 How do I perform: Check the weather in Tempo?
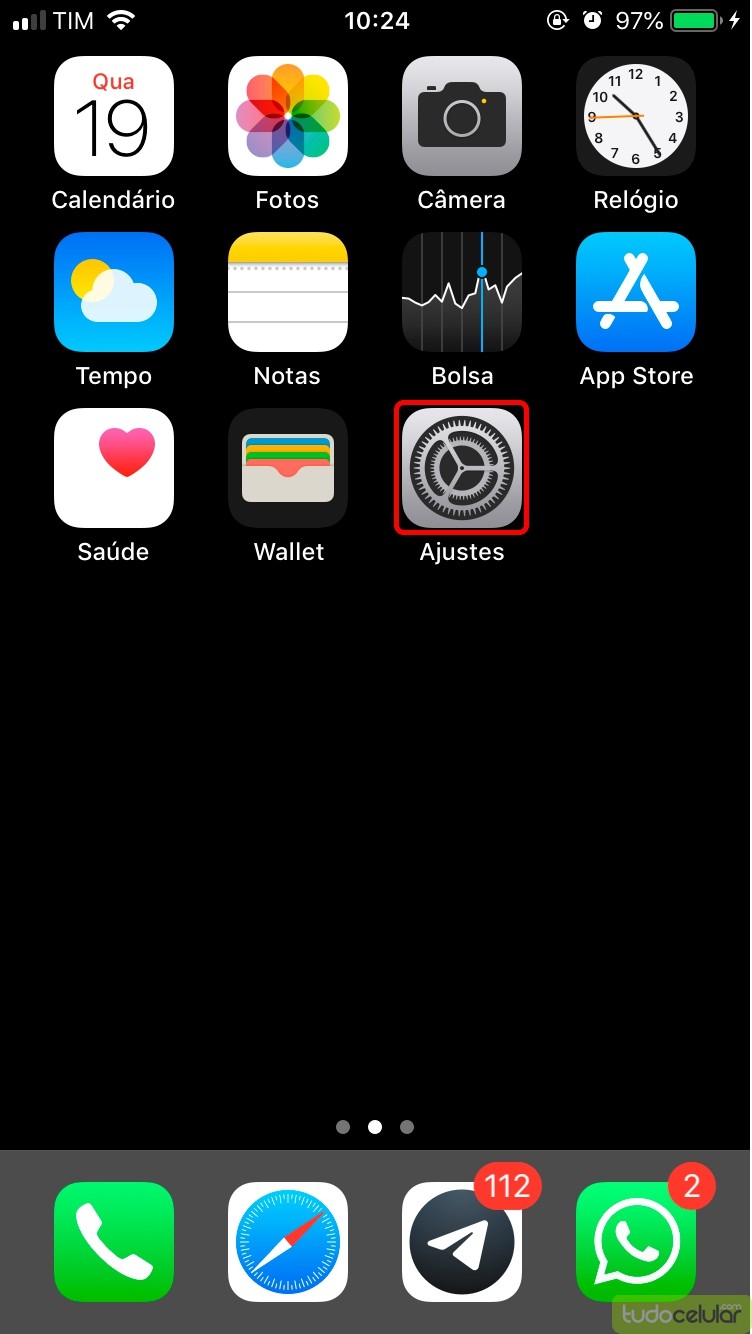tap(114, 292)
